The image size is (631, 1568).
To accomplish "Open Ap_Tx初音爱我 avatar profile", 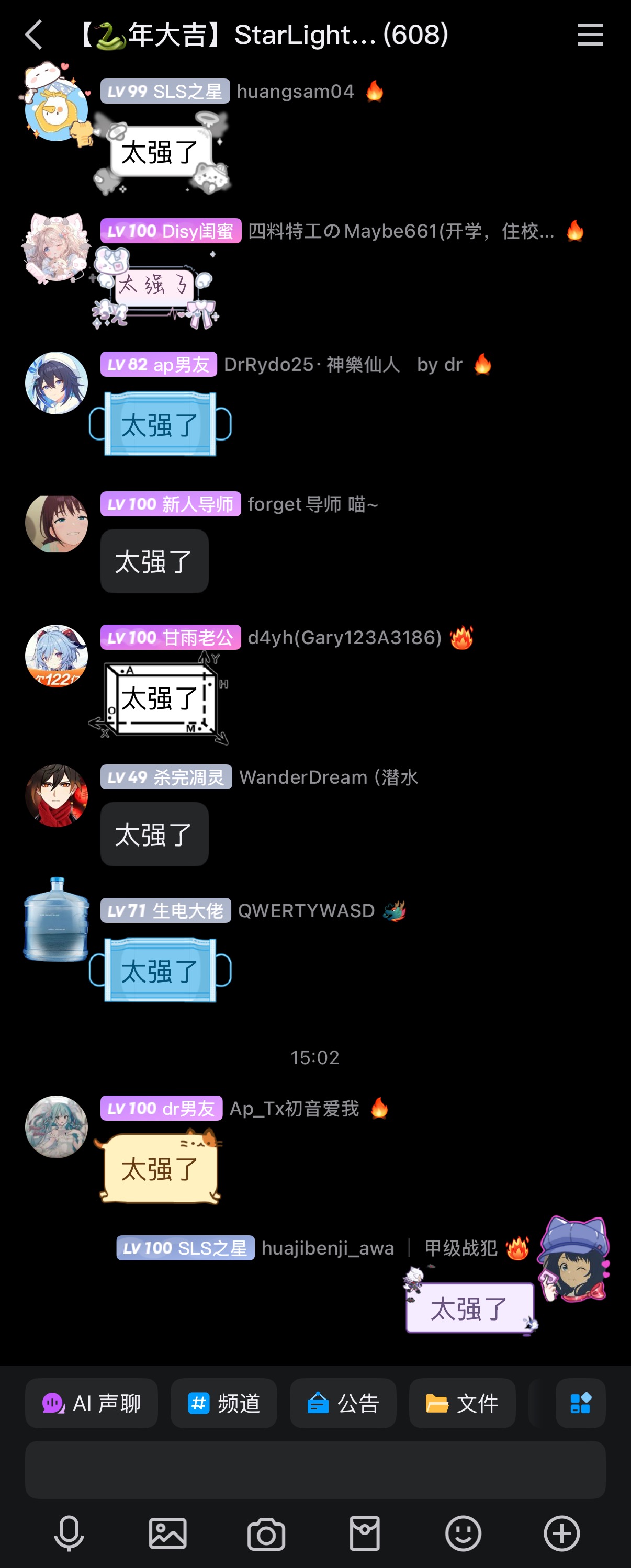I will pos(56,1127).
